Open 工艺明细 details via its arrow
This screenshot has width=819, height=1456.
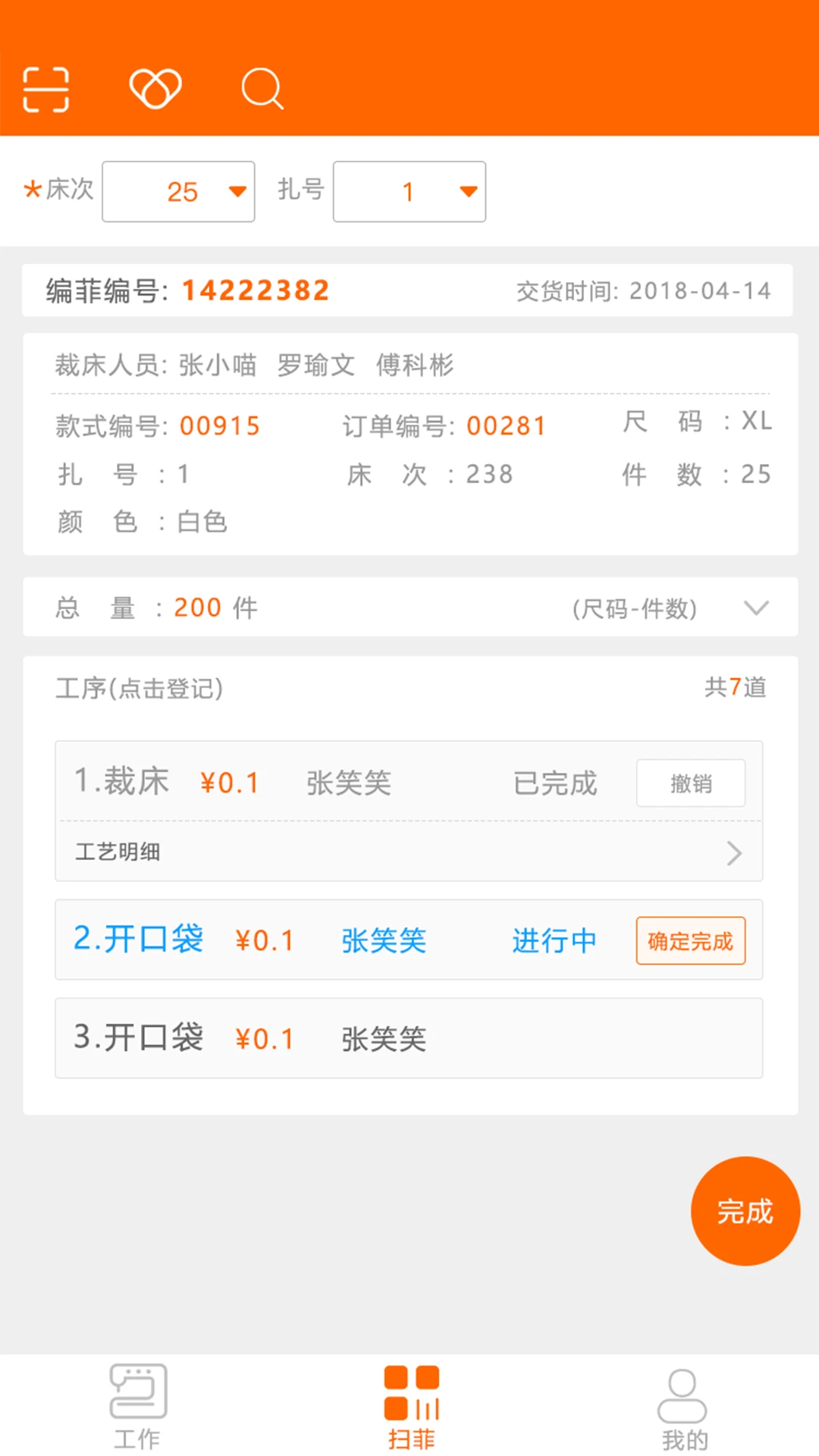pos(733,853)
